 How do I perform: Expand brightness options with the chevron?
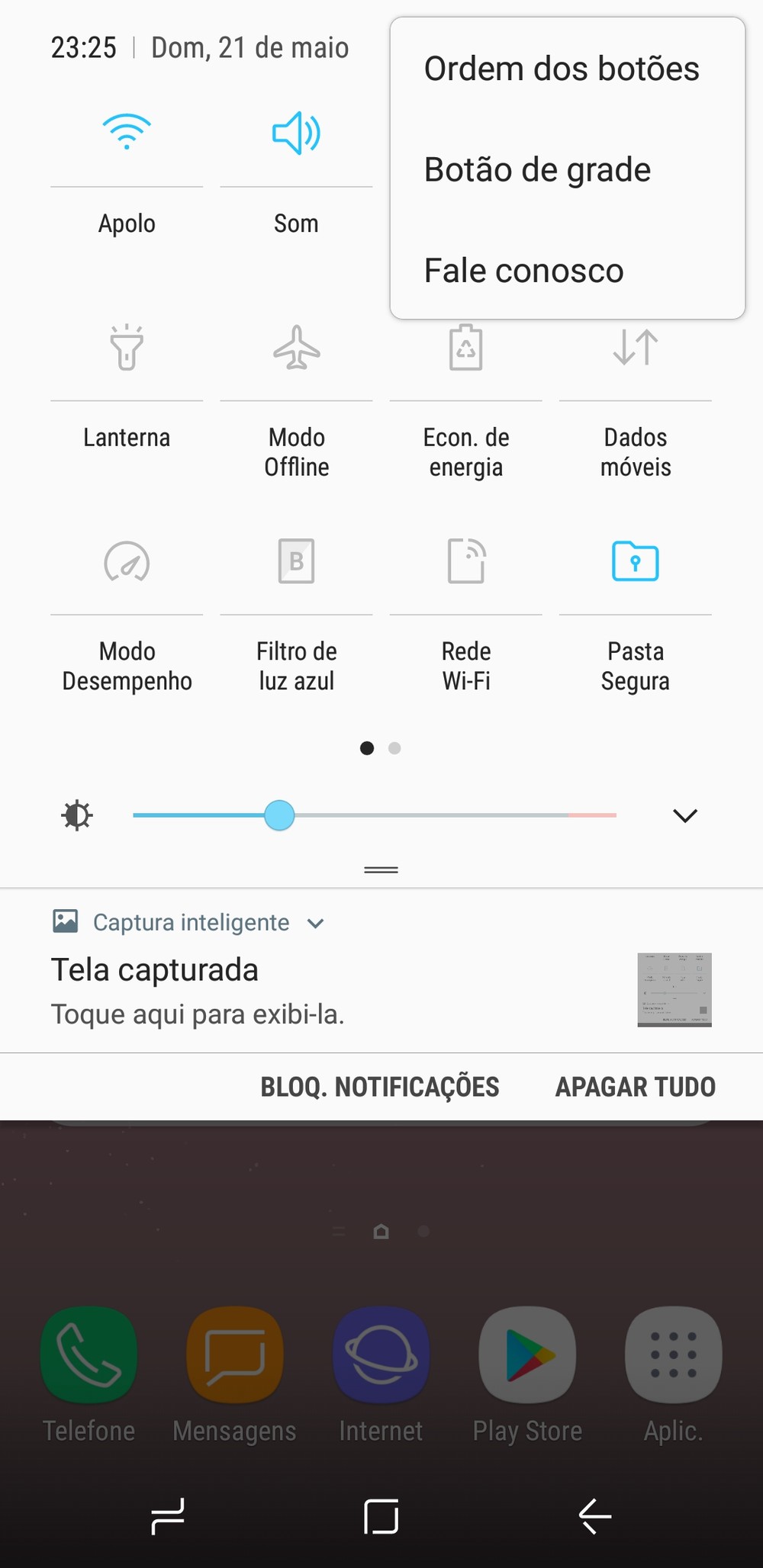pos(685,815)
